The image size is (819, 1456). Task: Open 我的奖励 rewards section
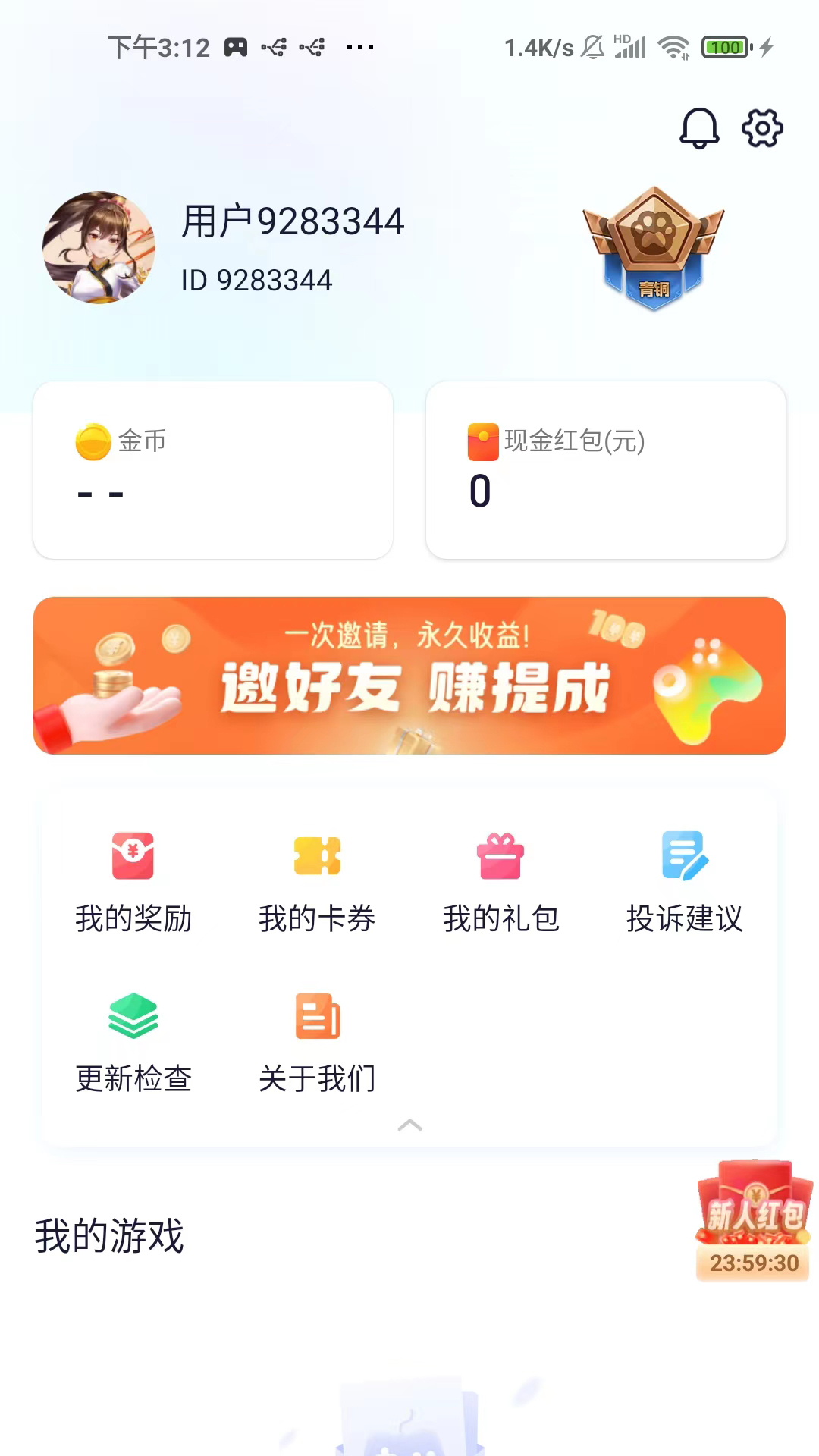(x=133, y=880)
